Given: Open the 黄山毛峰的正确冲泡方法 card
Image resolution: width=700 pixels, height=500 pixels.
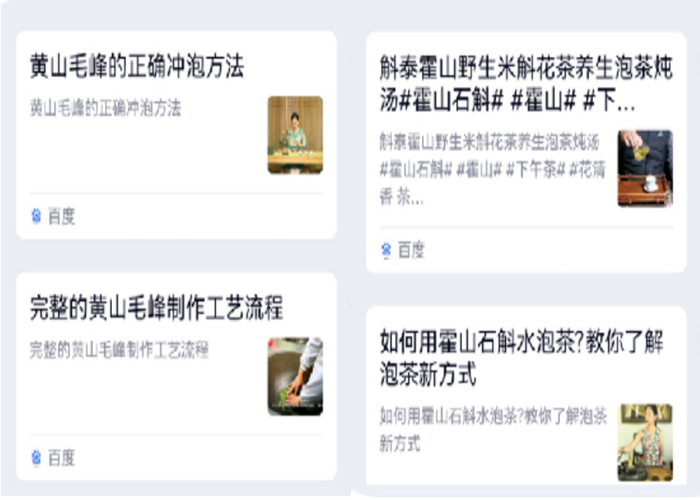Looking at the screenshot, I should click(137, 68).
